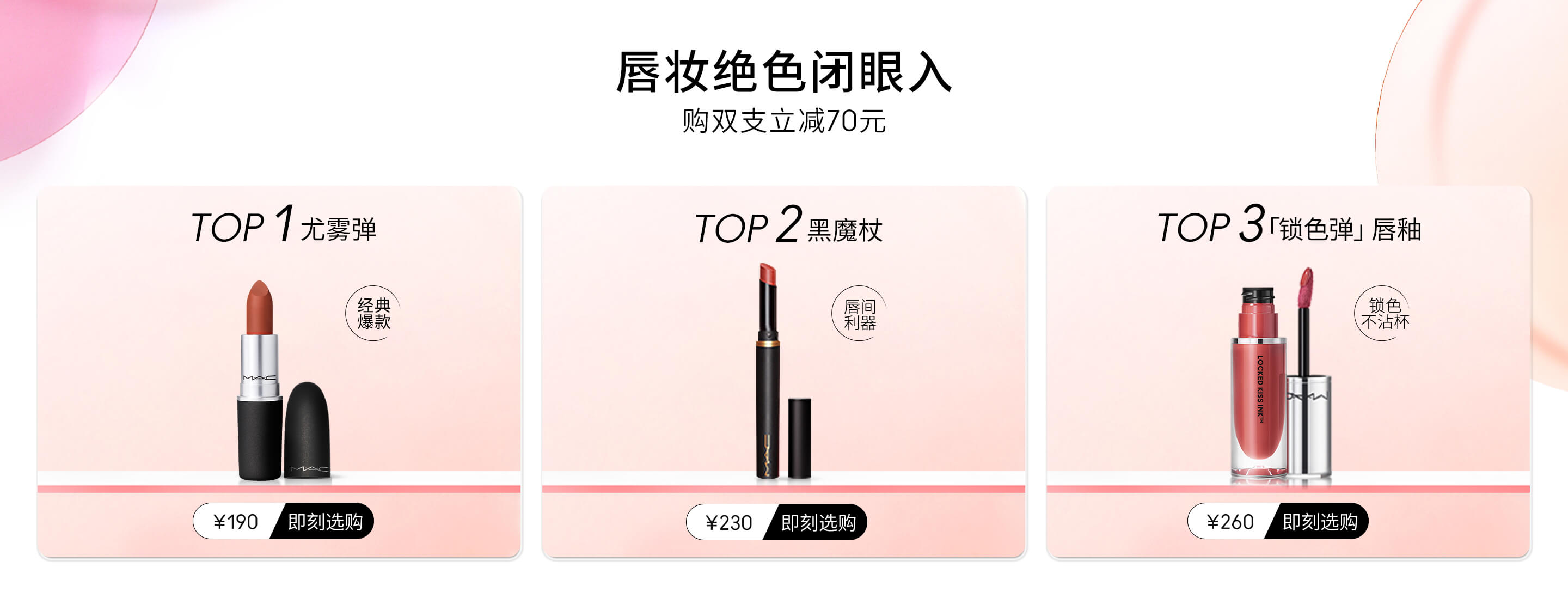View the TOP 3 锁色弹 唇釉 product card

pyautogui.click(x=1288, y=365)
